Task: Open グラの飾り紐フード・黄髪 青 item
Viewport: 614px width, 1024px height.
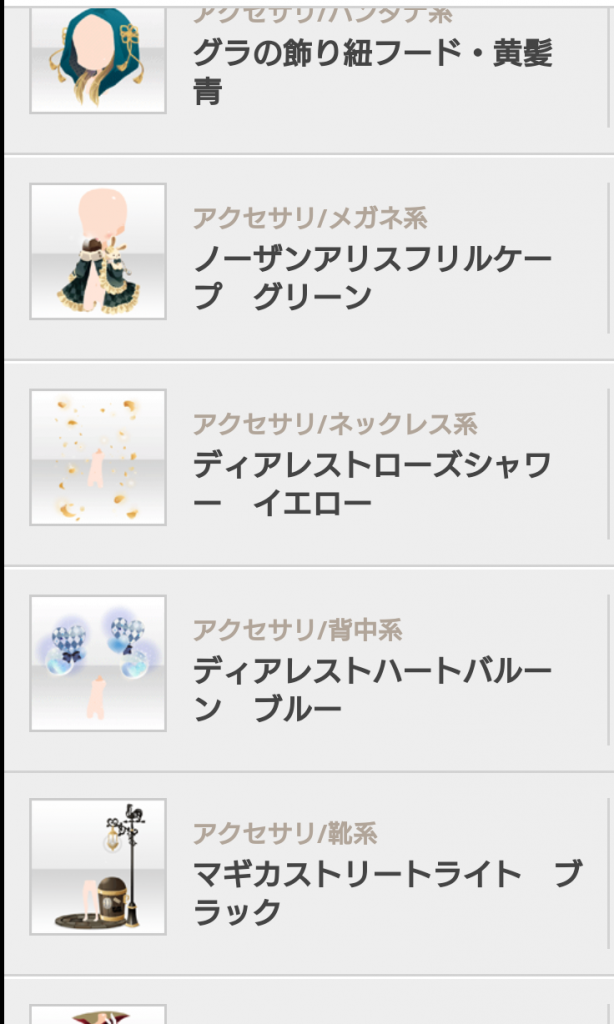Action: [372, 72]
